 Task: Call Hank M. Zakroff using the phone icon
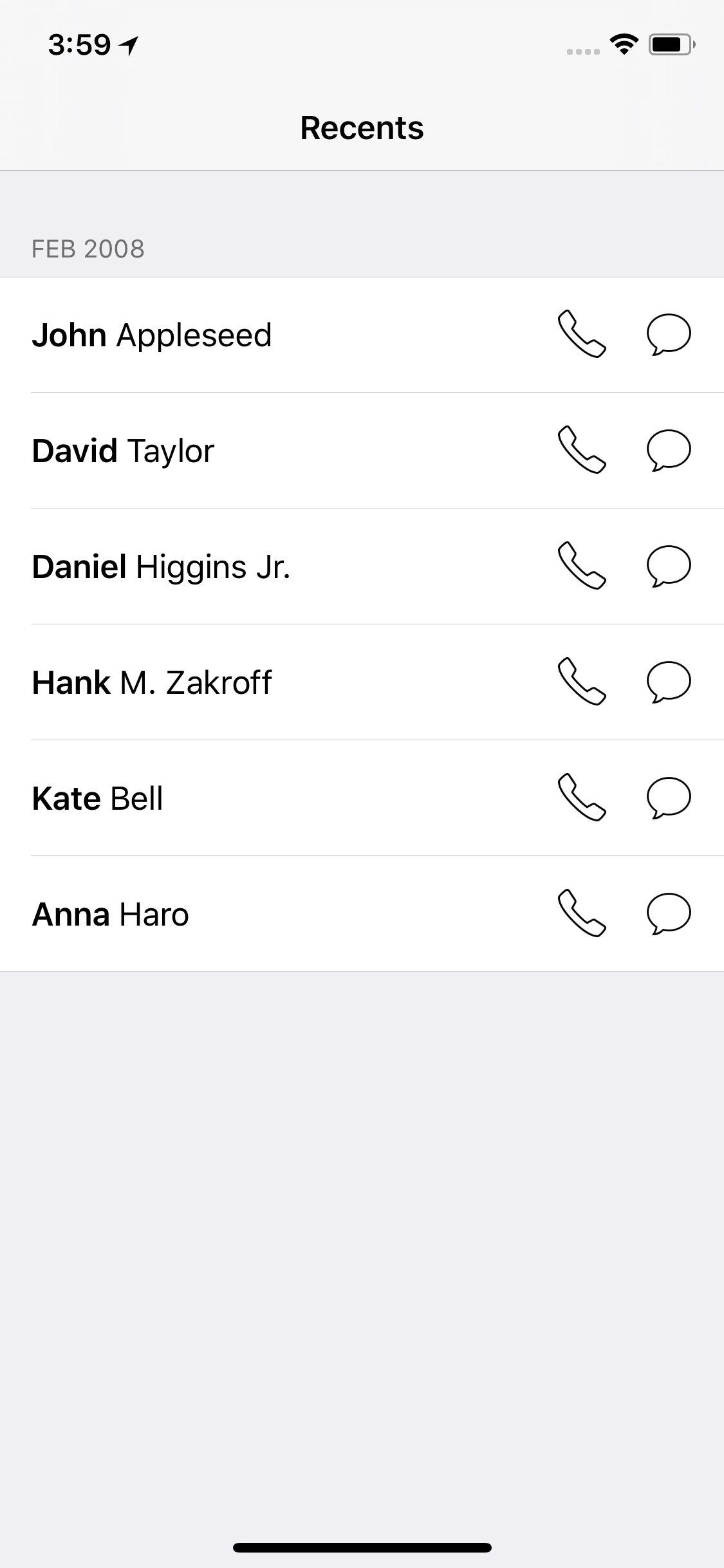click(x=581, y=682)
